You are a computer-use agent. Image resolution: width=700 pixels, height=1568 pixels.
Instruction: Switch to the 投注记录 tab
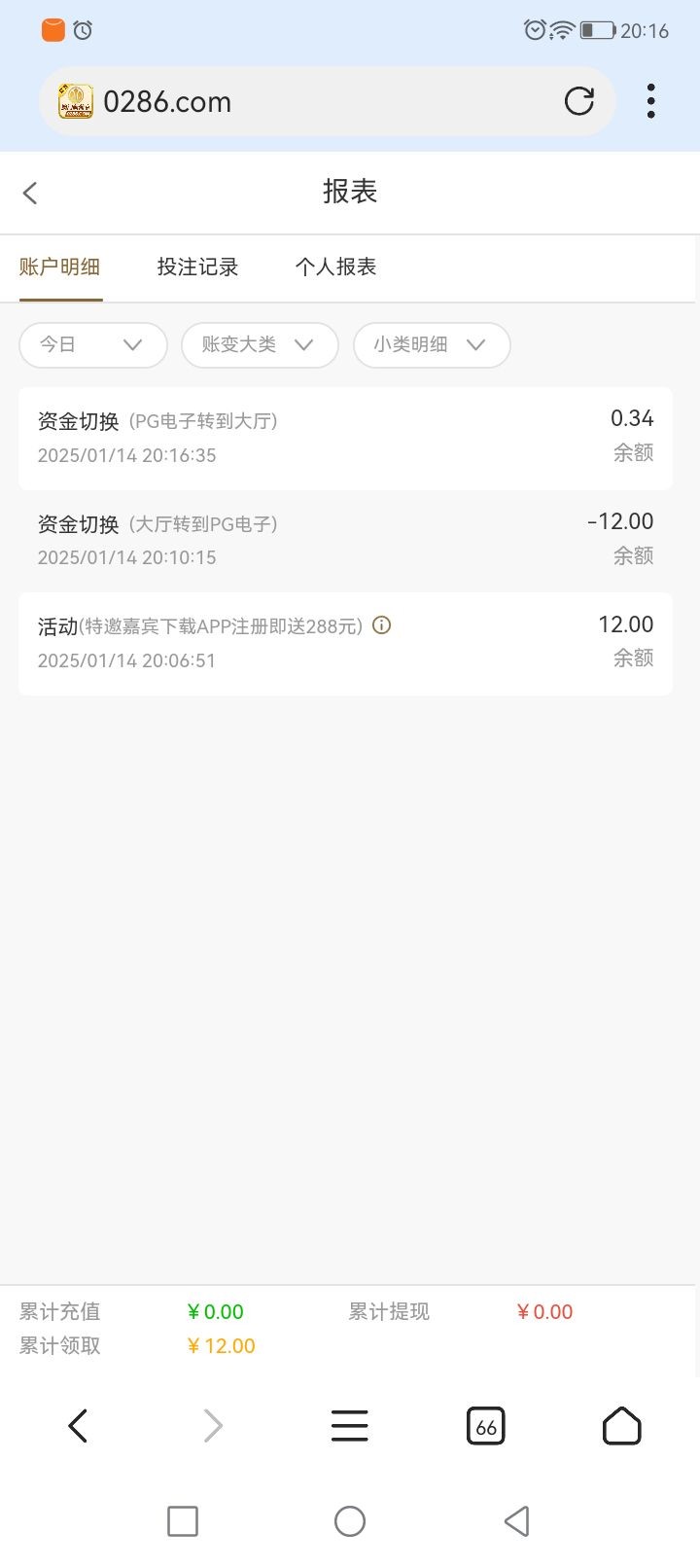(x=197, y=267)
